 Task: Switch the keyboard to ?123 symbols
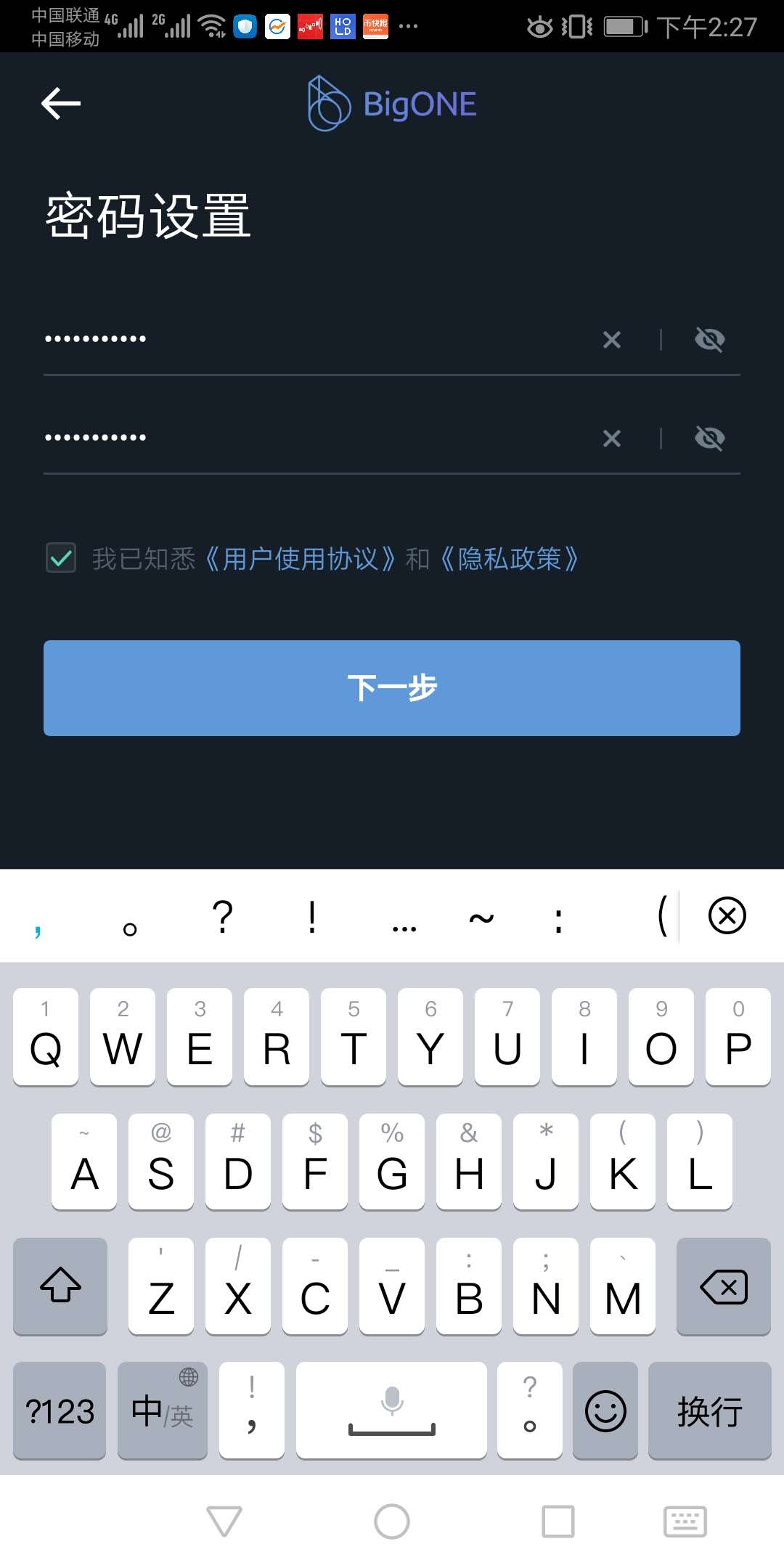(60, 1412)
